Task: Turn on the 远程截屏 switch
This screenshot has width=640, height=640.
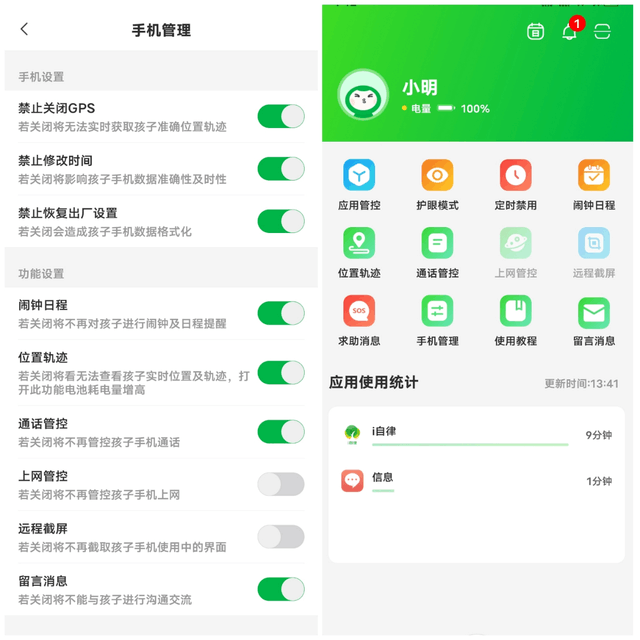Action: (281, 536)
